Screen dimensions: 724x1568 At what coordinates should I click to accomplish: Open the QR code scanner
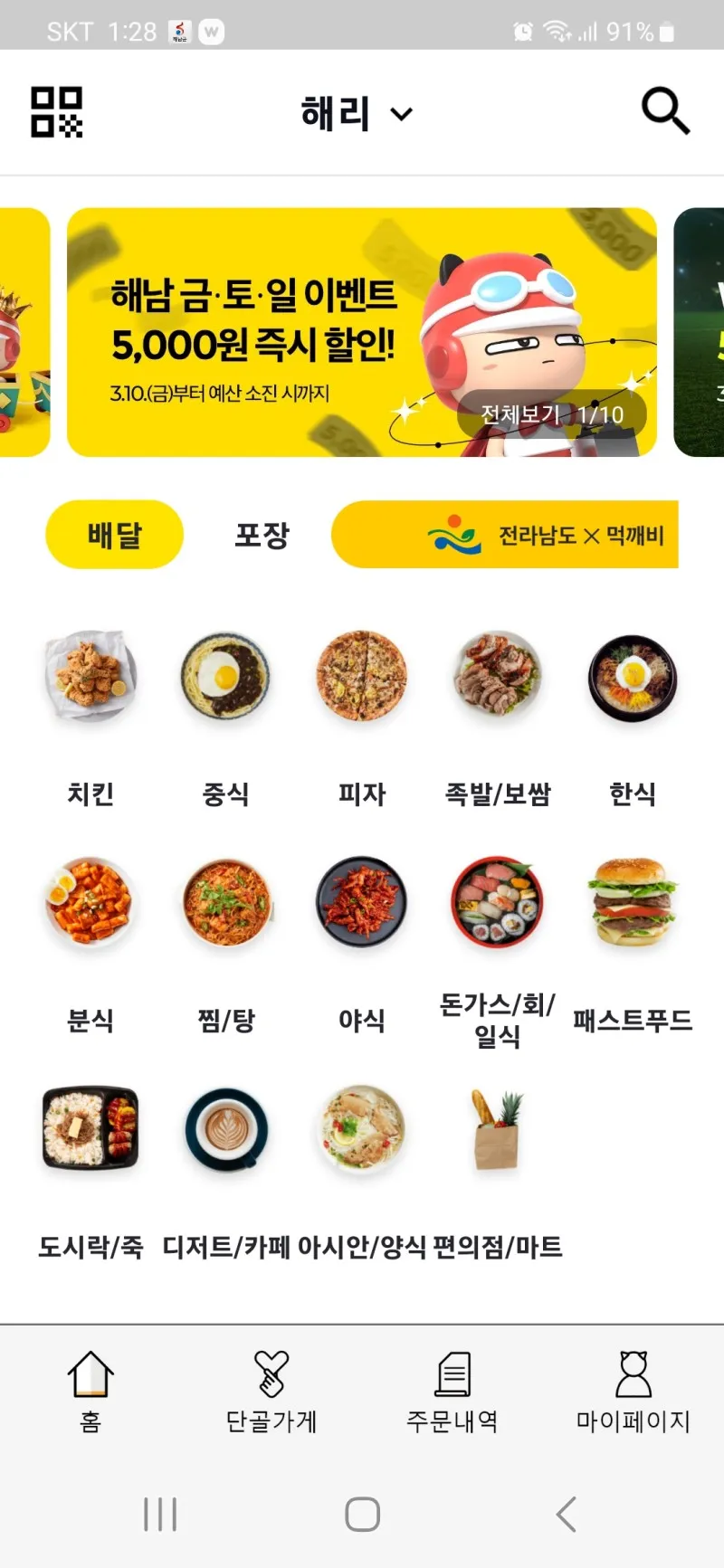(56, 112)
